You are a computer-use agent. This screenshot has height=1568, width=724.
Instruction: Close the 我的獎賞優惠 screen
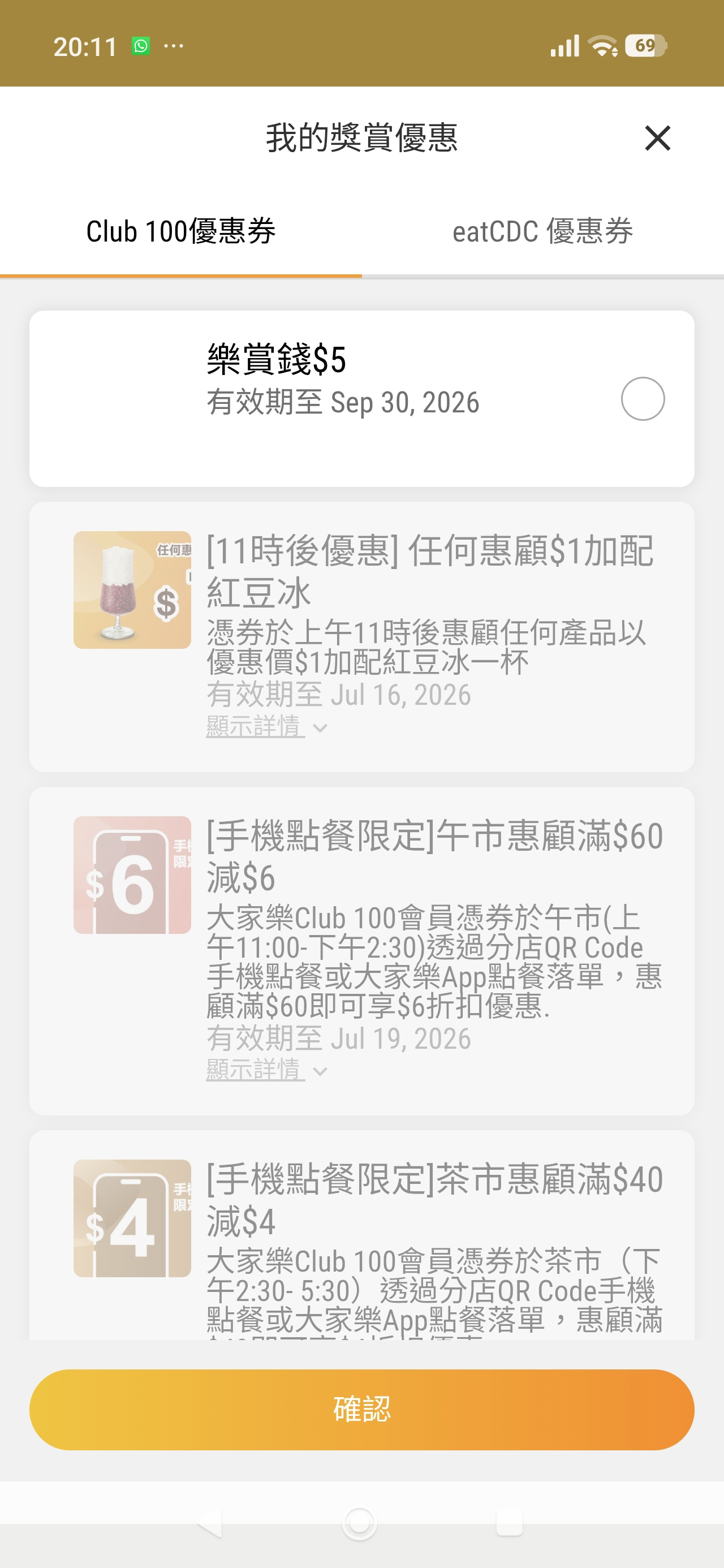[x=657, y=138]
